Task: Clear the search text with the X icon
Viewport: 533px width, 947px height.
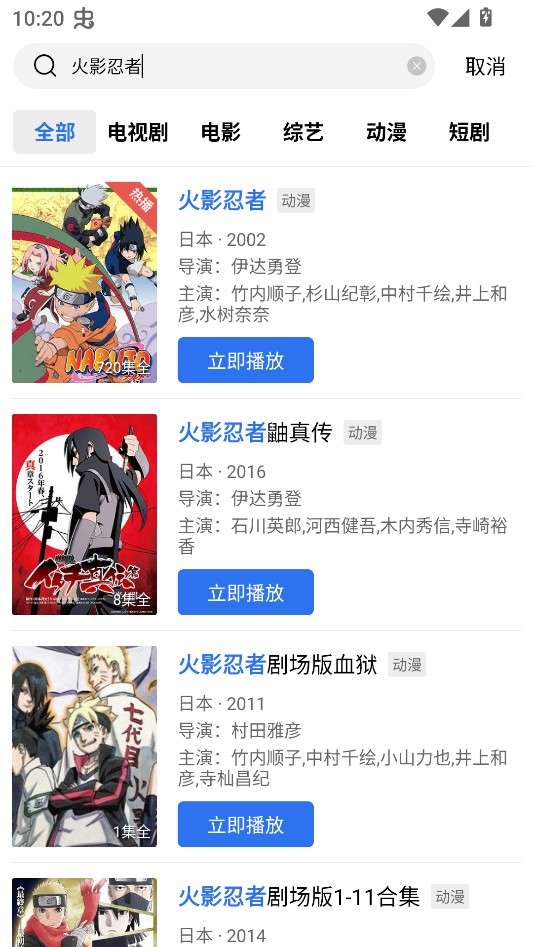Action: 416,66
